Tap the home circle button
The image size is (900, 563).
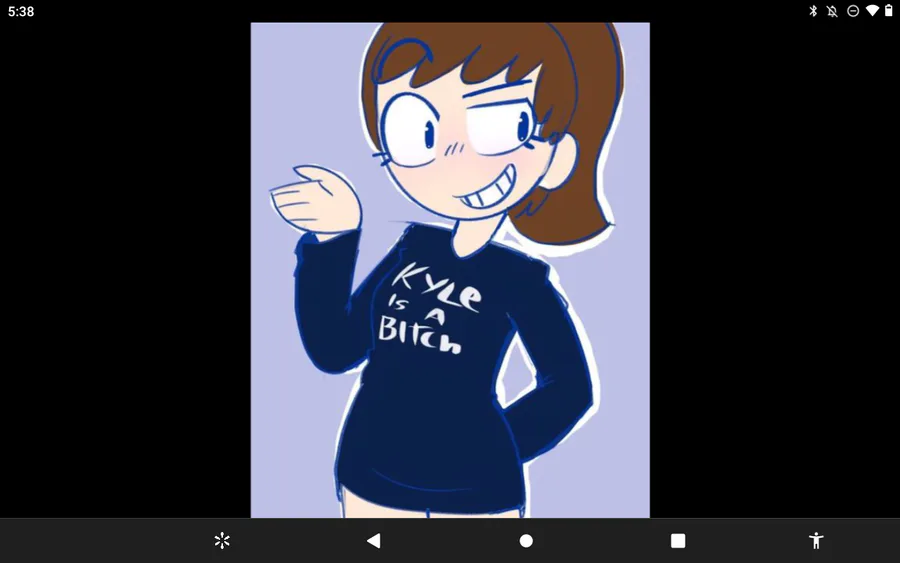(526, 541)
